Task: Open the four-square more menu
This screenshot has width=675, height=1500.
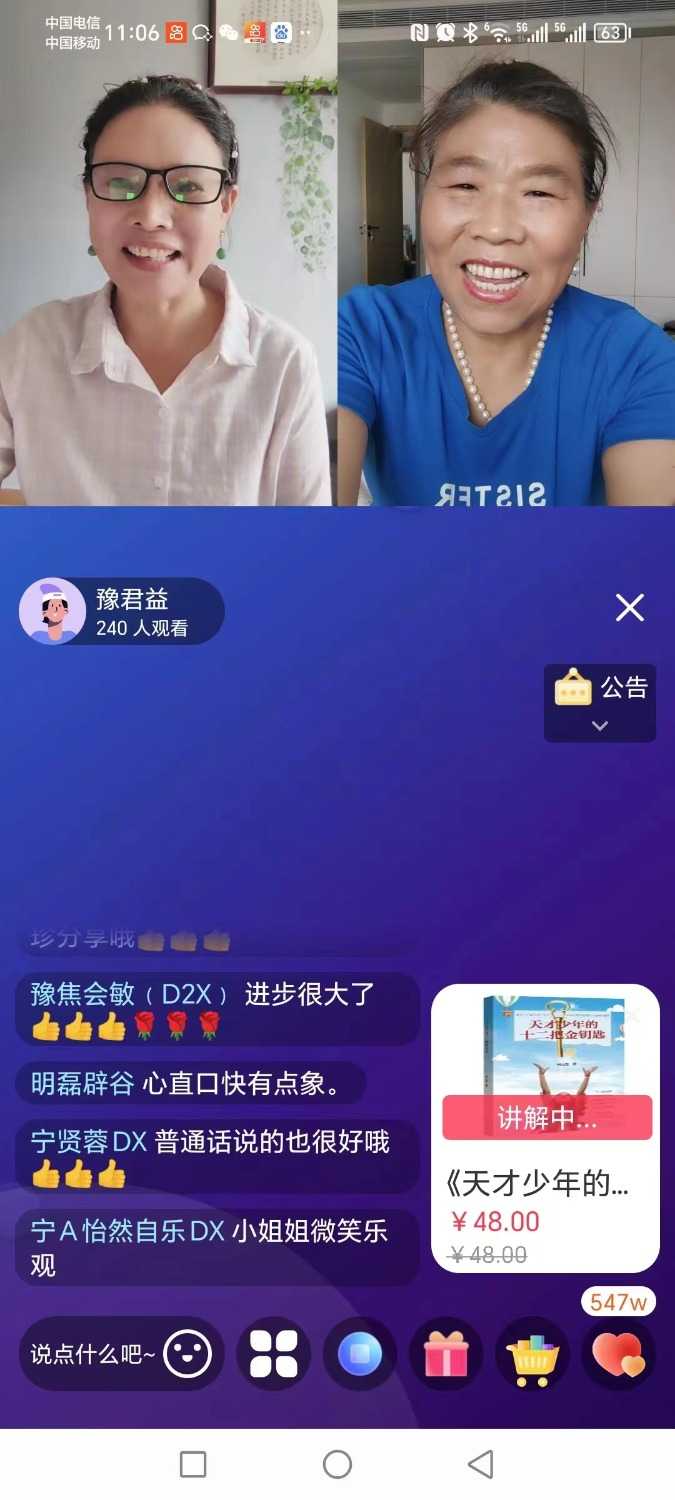Action: pyautogui.click(x=273, y=1354)
